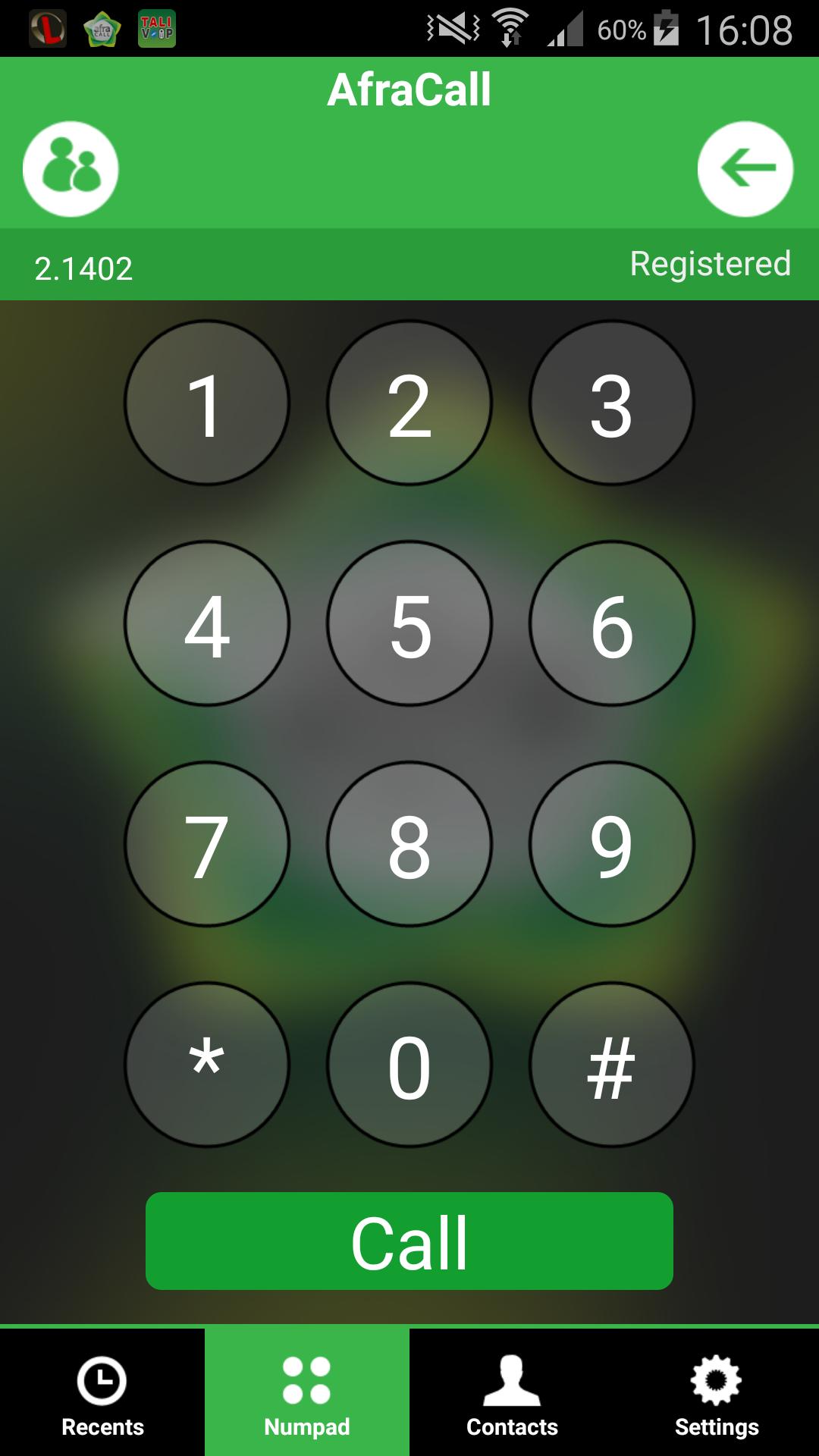Enter digit 8
This screenshot has height=1456, width=819.
click(409, 844)
